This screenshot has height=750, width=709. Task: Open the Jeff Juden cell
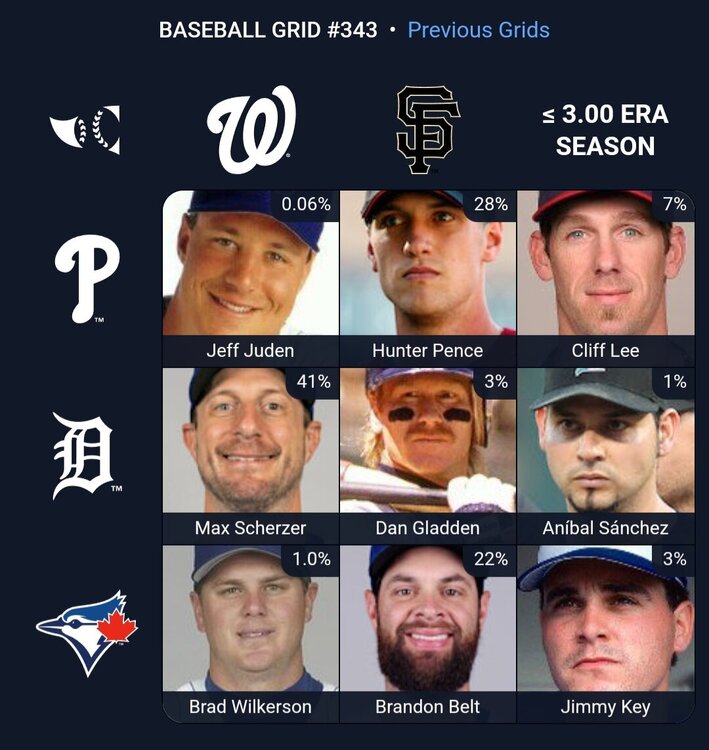click(x=250, y=277)
